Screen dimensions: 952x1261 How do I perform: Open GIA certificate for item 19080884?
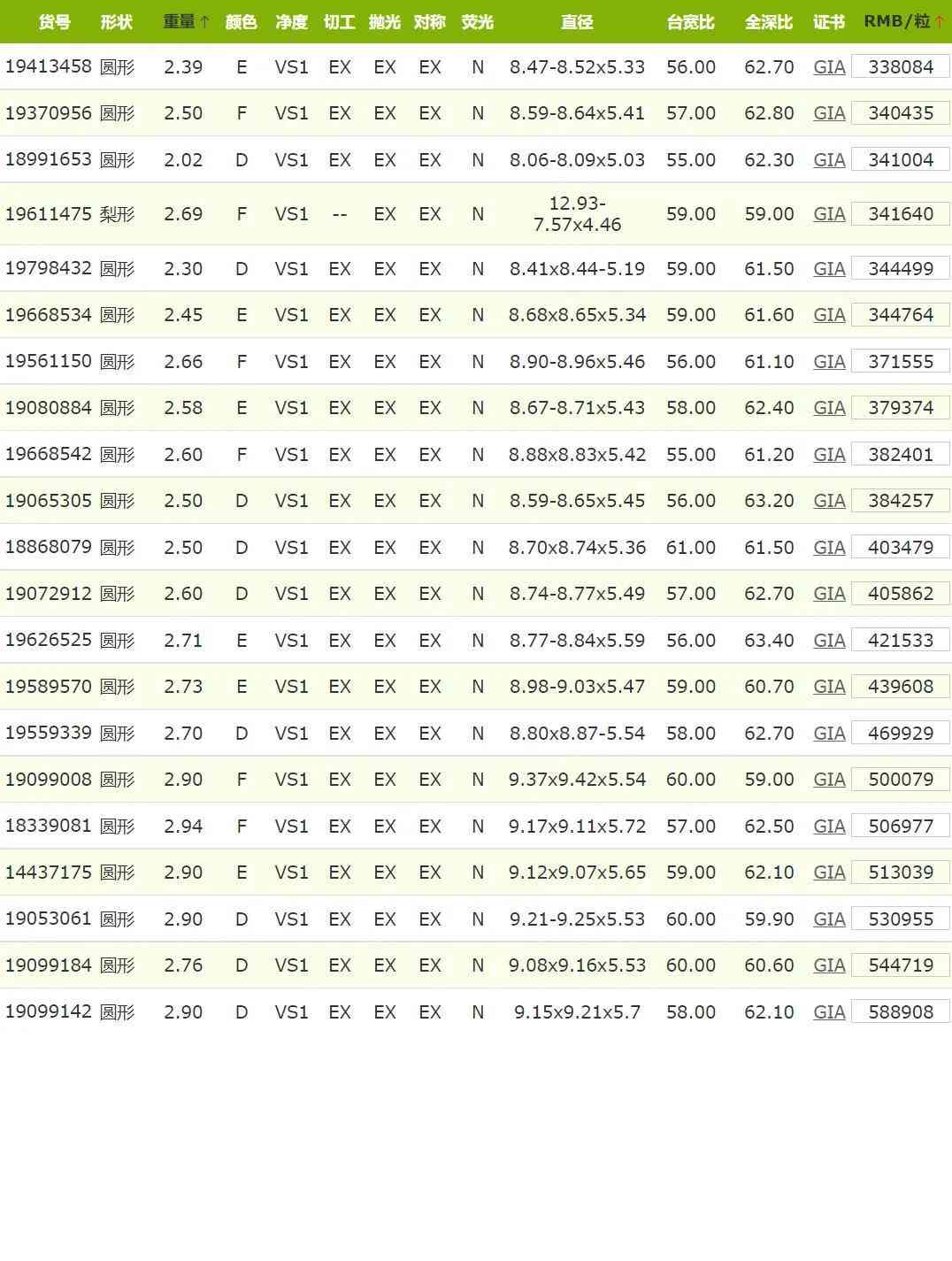[829, 408]
